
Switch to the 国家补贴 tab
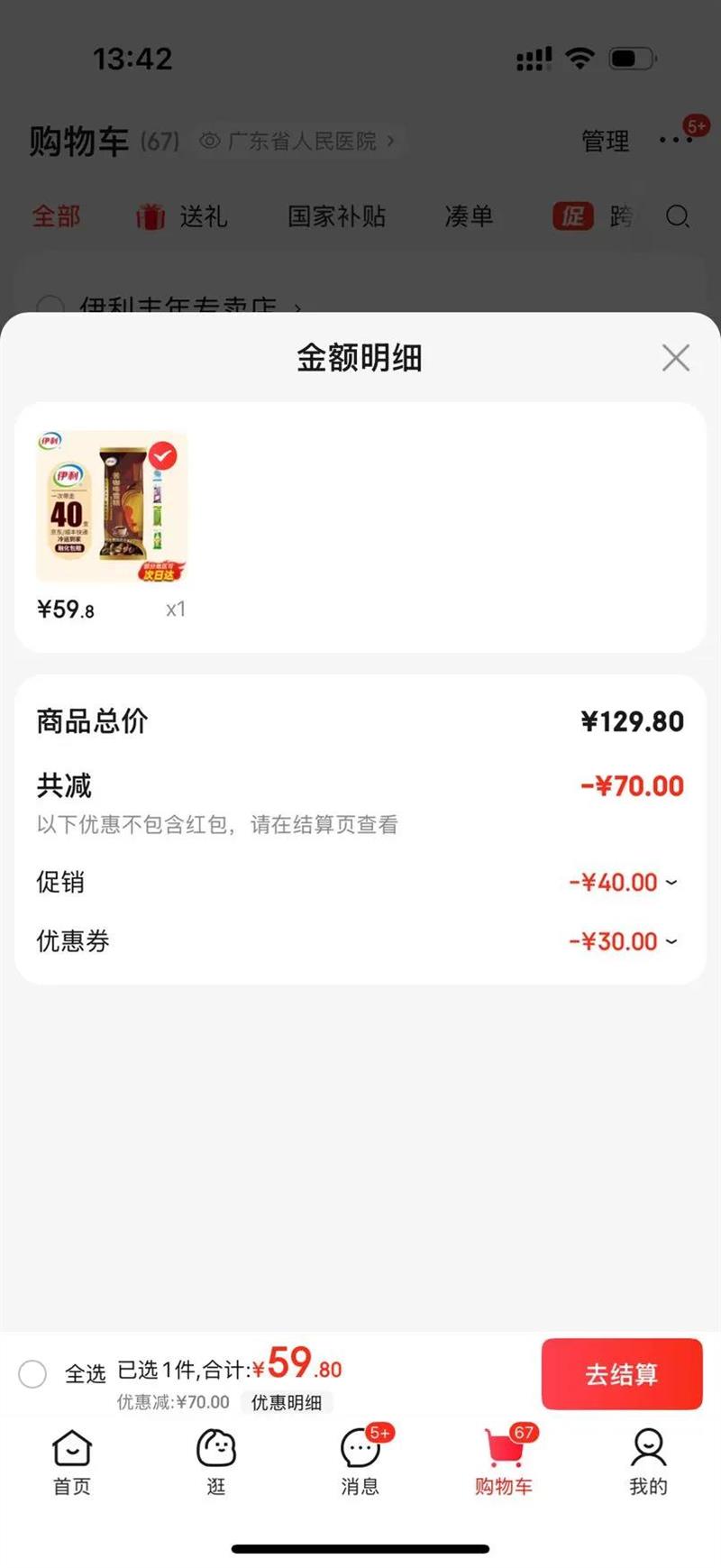click(337, 215)
